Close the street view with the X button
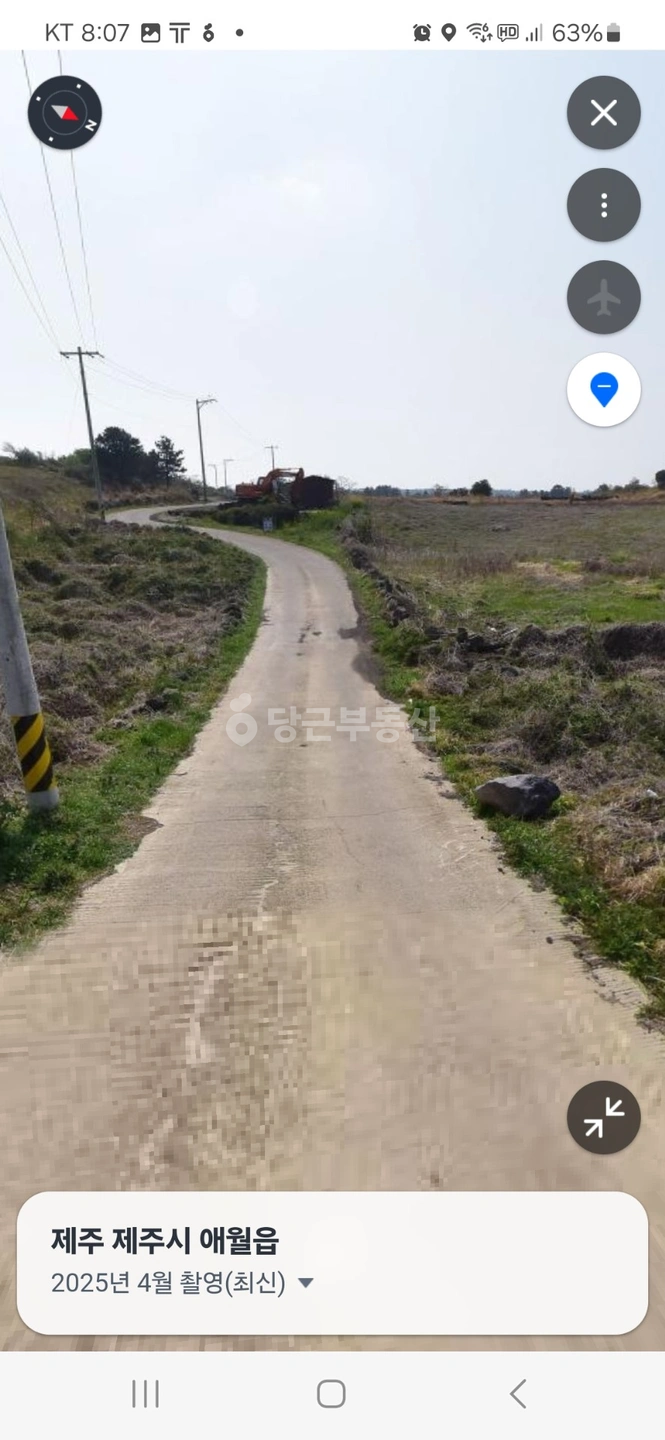665x1440 pixels. click(603, 113)
